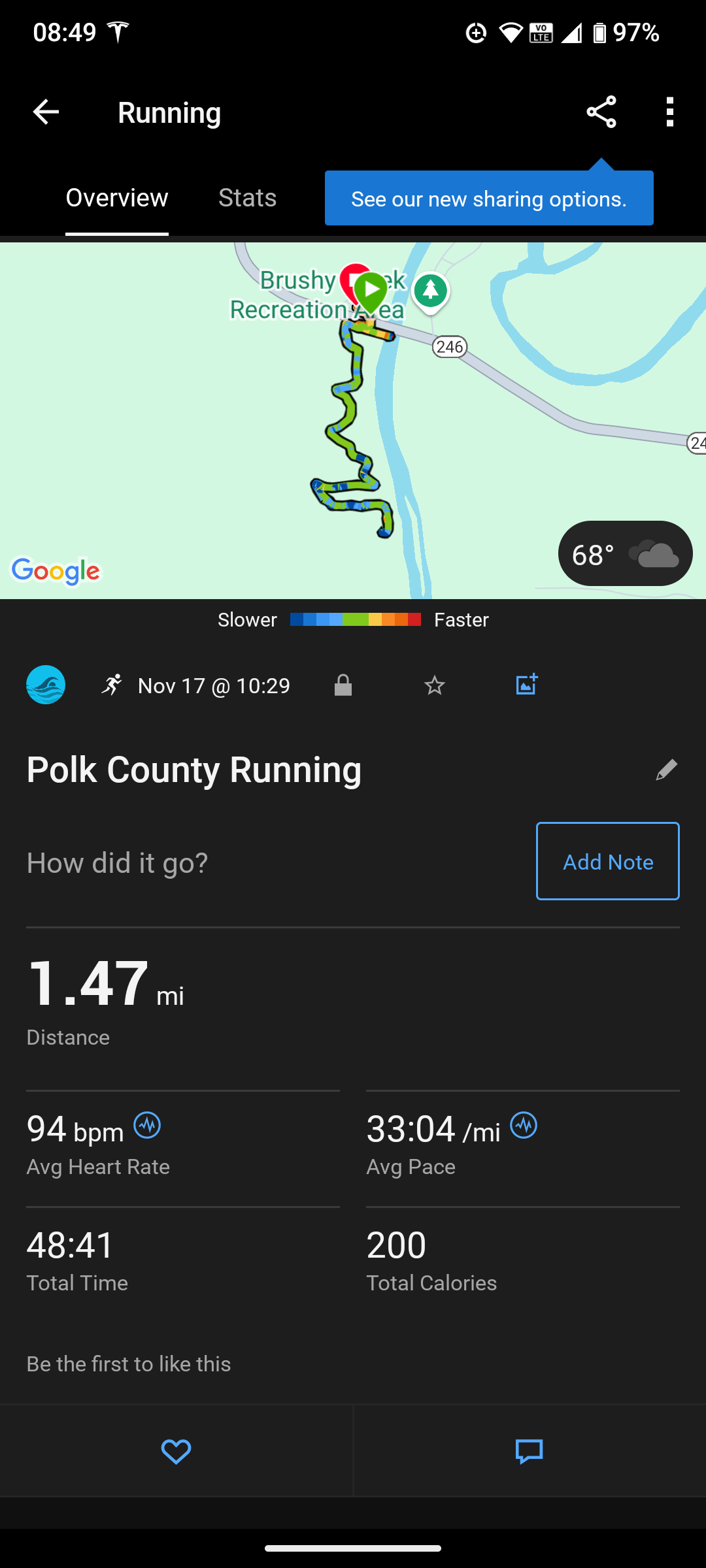Viewport: 706px width, 1568px height.
Task: Dismiss the new sharing options tooltip
Action: 488,199
